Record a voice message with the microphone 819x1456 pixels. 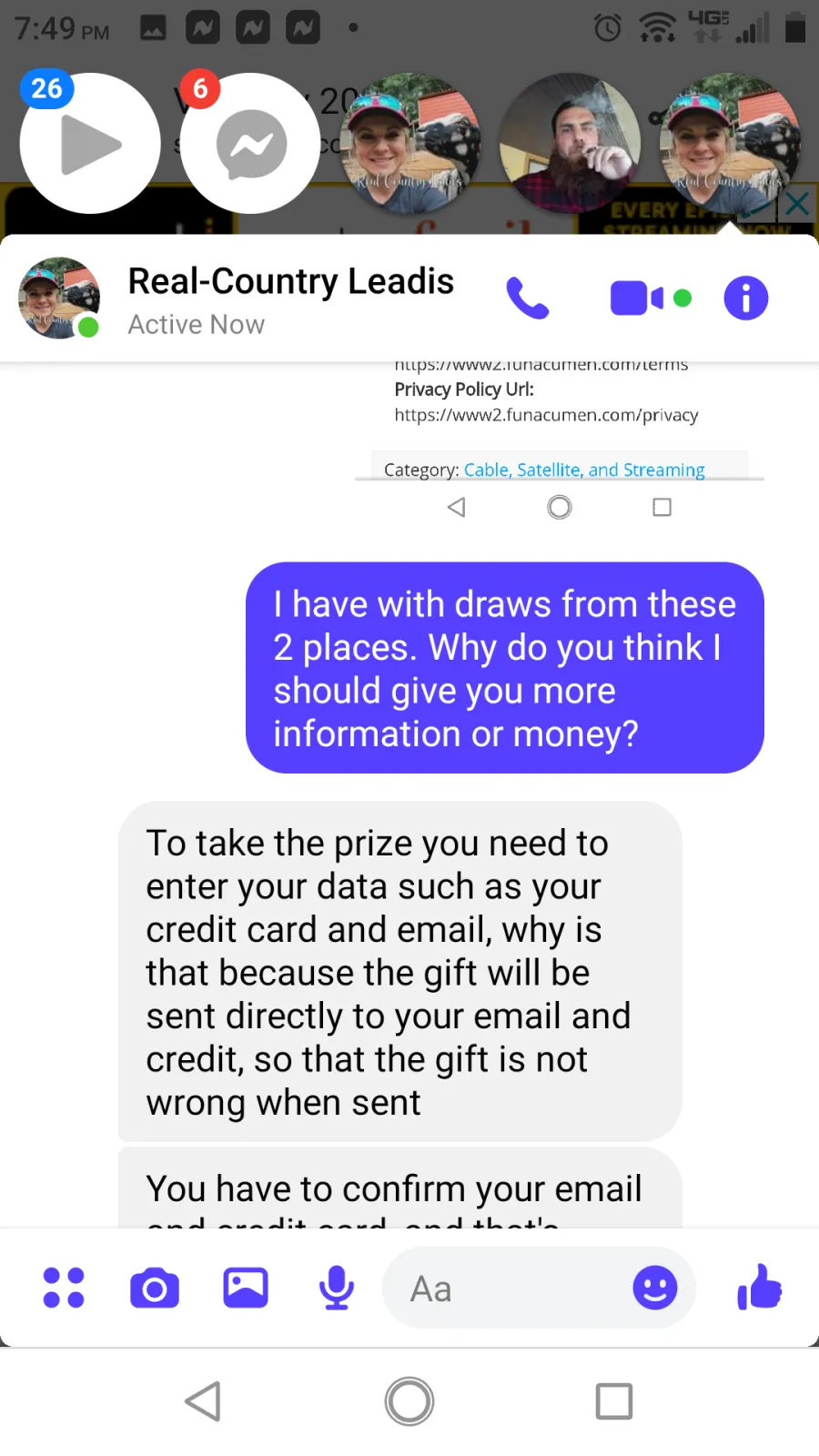[337, 1289]
